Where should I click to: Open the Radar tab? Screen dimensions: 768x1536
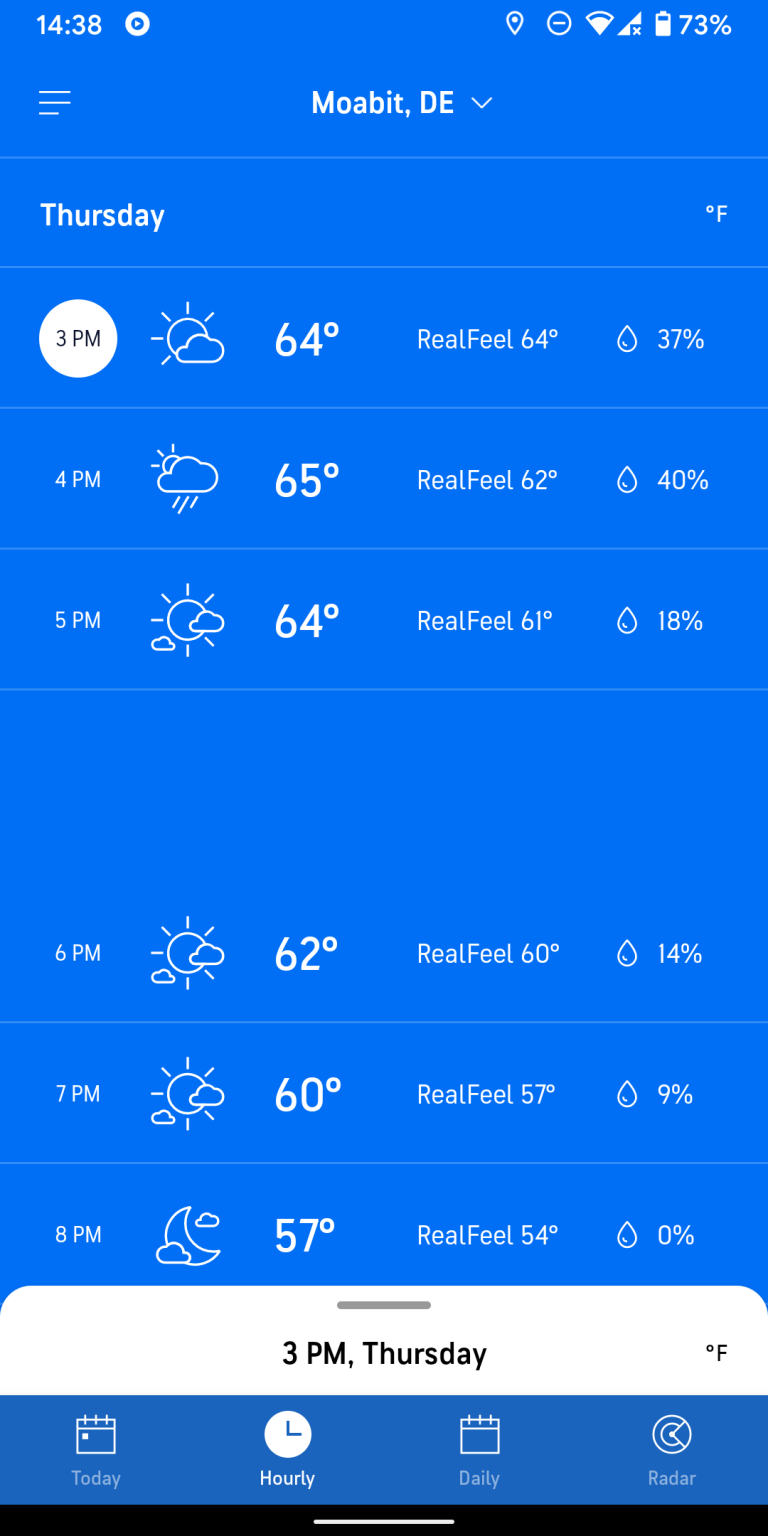(x=671, y=1450)
